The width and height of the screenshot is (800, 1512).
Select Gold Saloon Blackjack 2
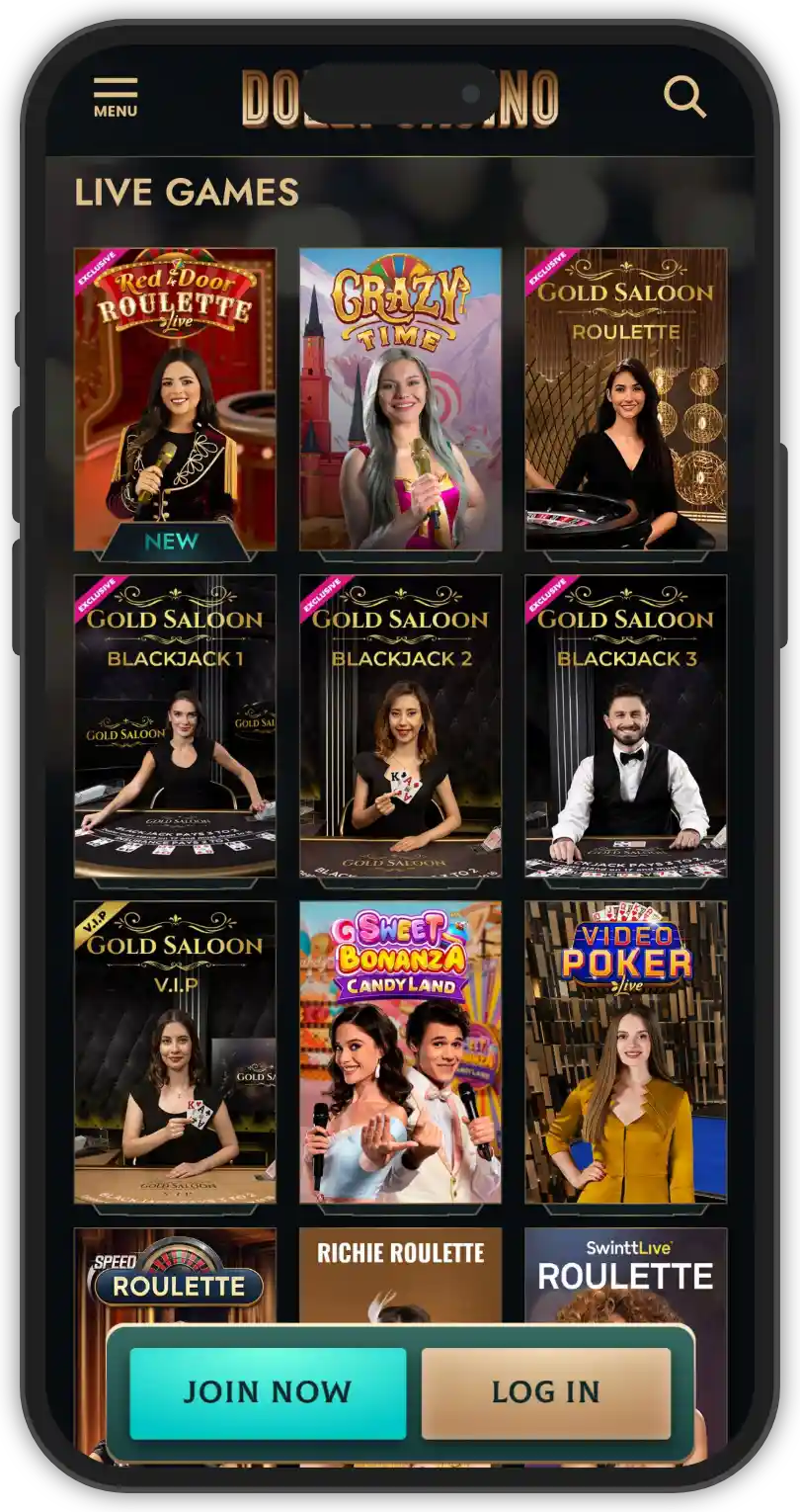pyautogui.click(x=400, y=725)
